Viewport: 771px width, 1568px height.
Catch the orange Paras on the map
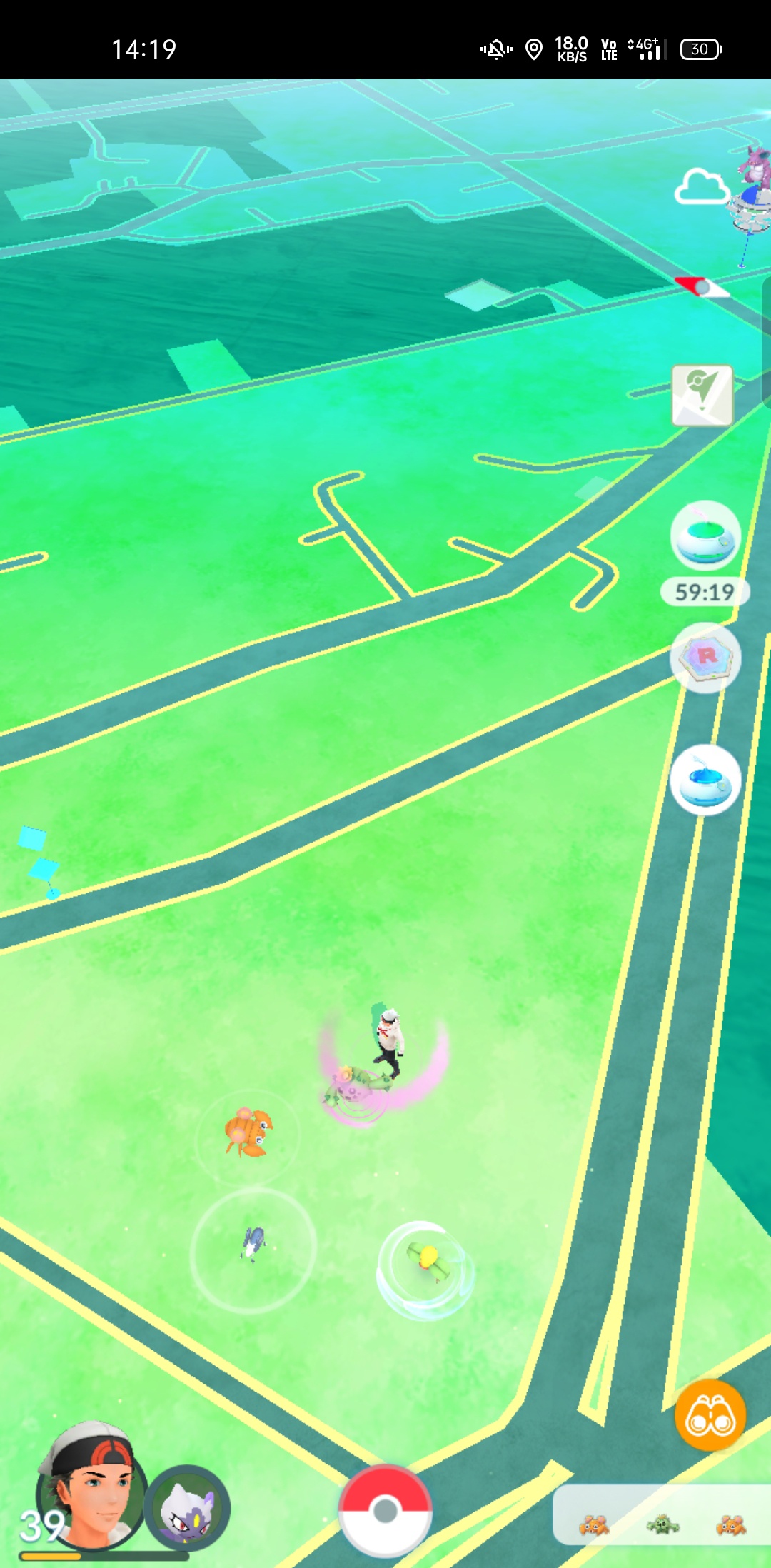[x=248, y=1131]
